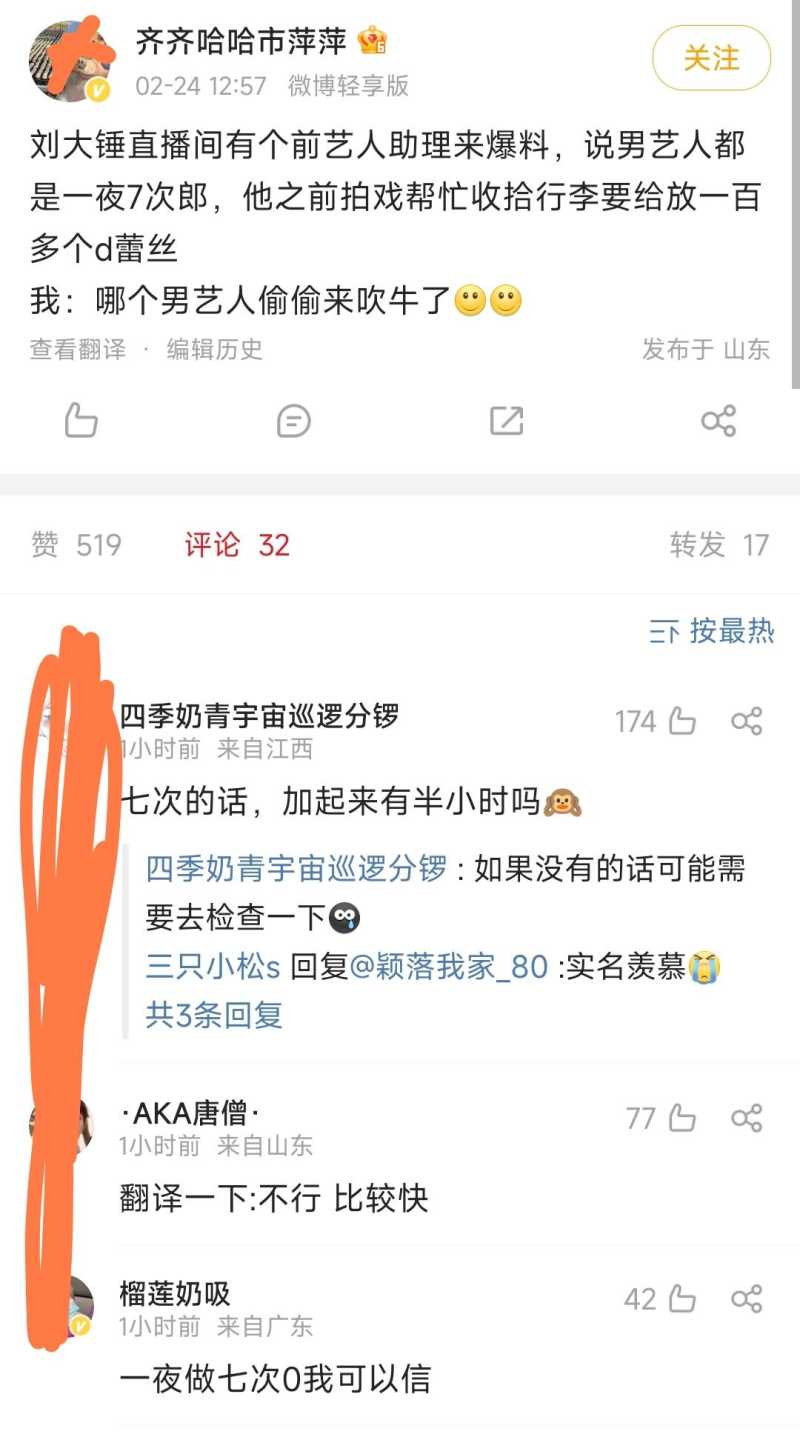Change sorting via 按最热
Viewport: 800px width, 1437px height.
(x=712, y=632)
